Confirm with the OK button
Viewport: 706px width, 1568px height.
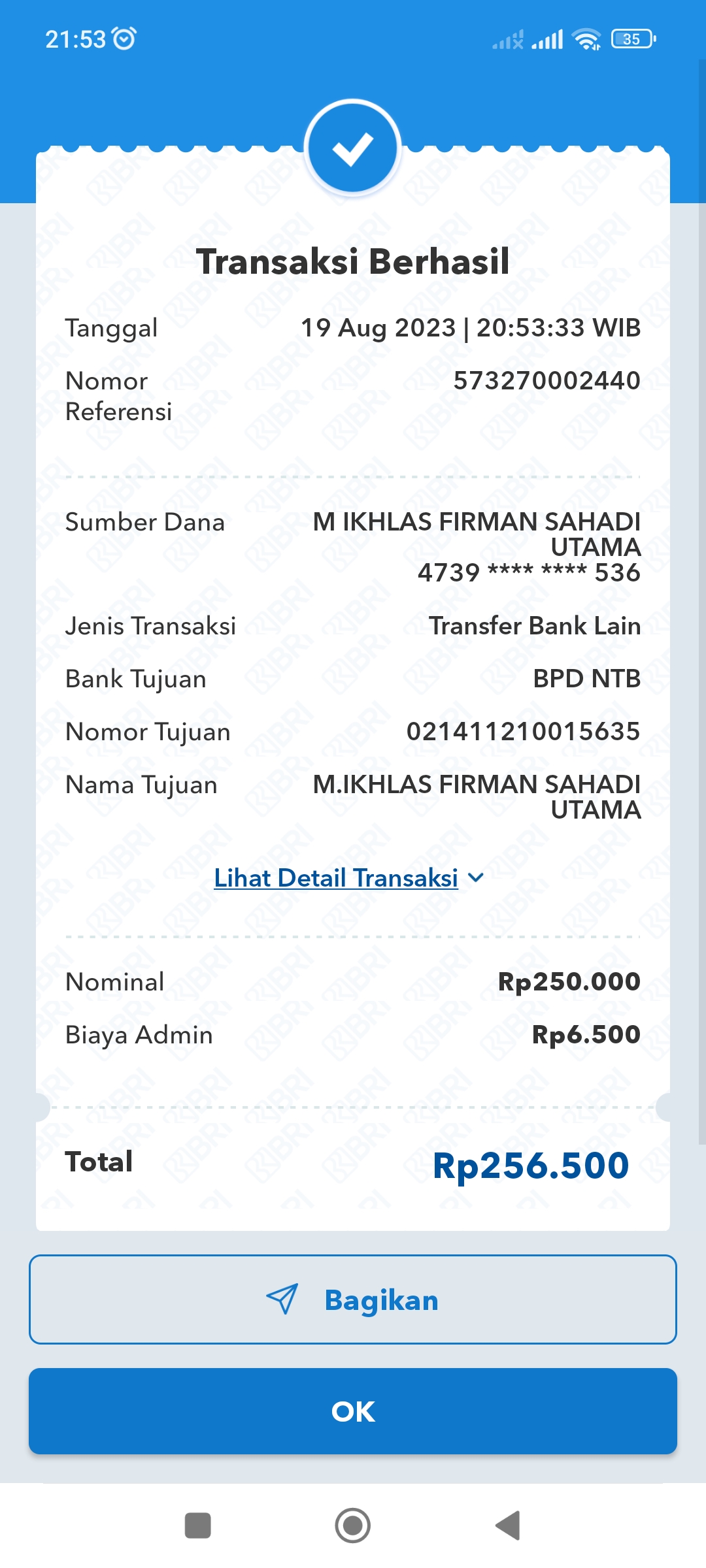(x=353, y=1411)
